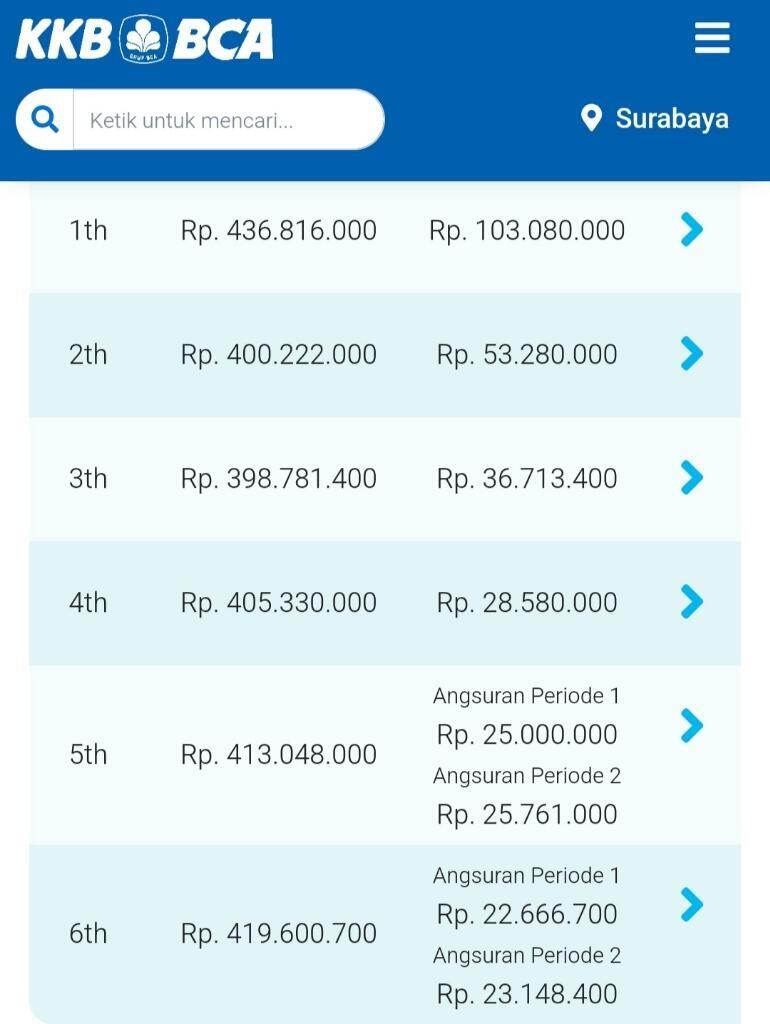
Task: Select Angsuran Periode 1 of 5th tenor
Action: [x=527, y=695]
